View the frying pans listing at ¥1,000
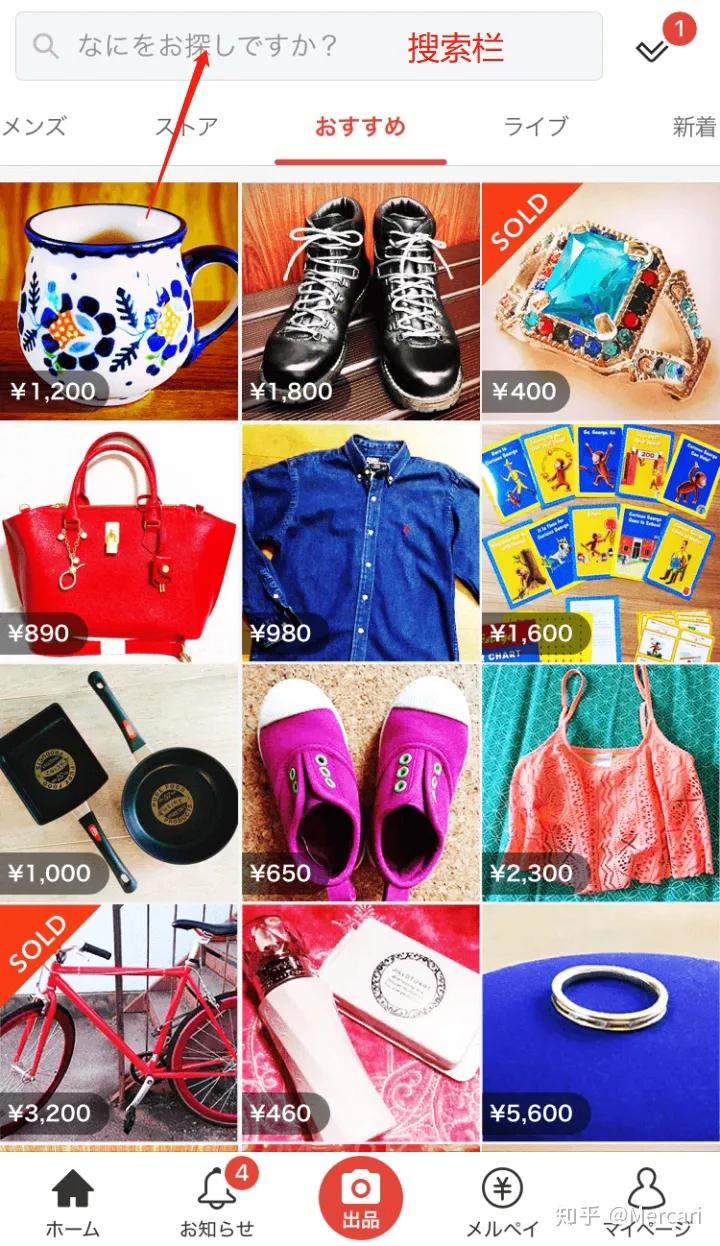The image size is (720, 1246). point(119,782)
